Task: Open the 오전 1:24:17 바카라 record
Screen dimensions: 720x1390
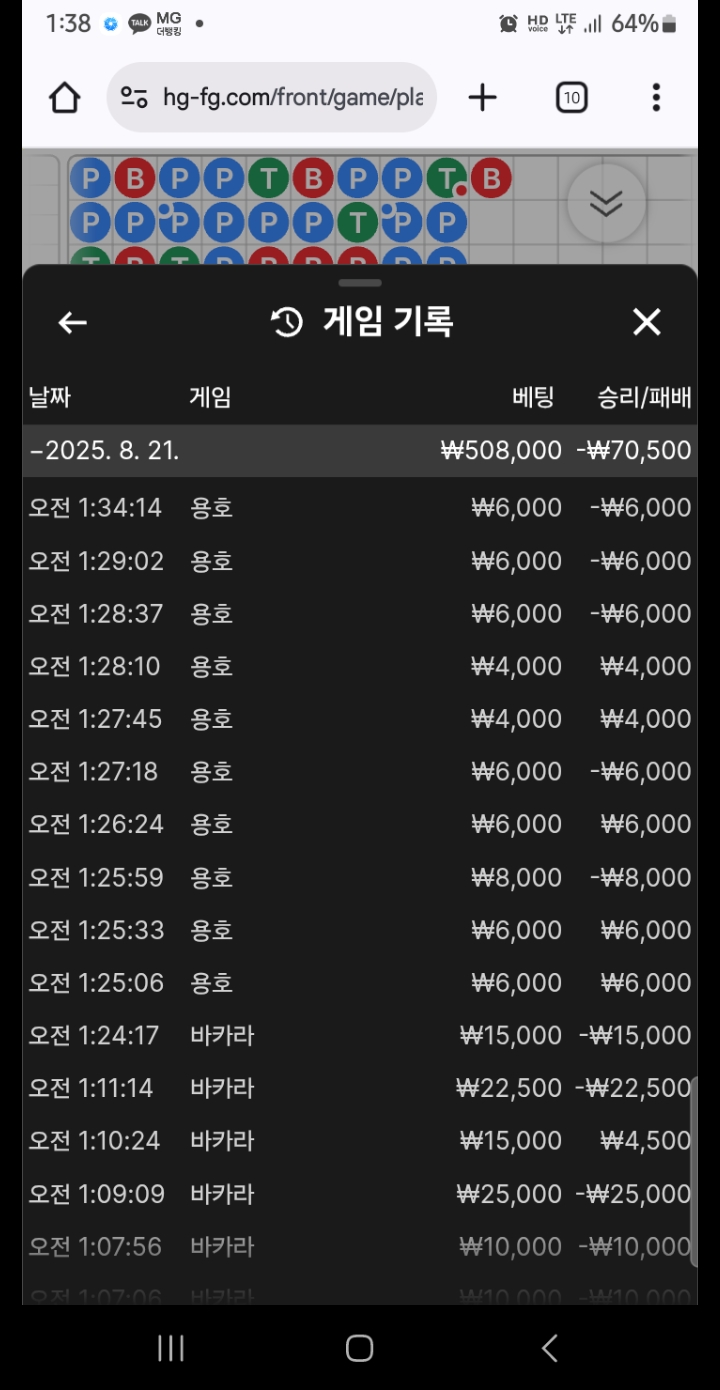Action: [360, 1035]
